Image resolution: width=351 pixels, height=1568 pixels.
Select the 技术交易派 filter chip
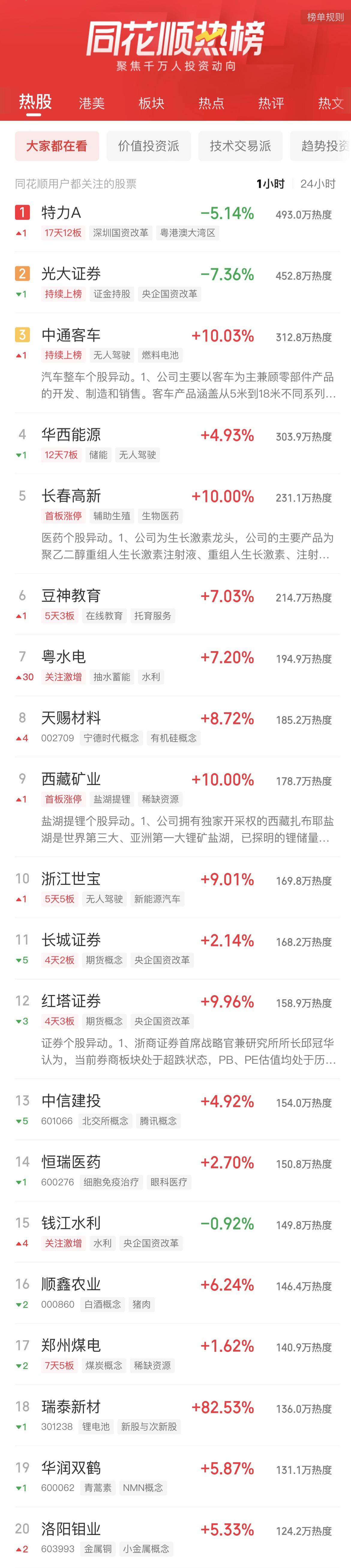pos(240,146)
